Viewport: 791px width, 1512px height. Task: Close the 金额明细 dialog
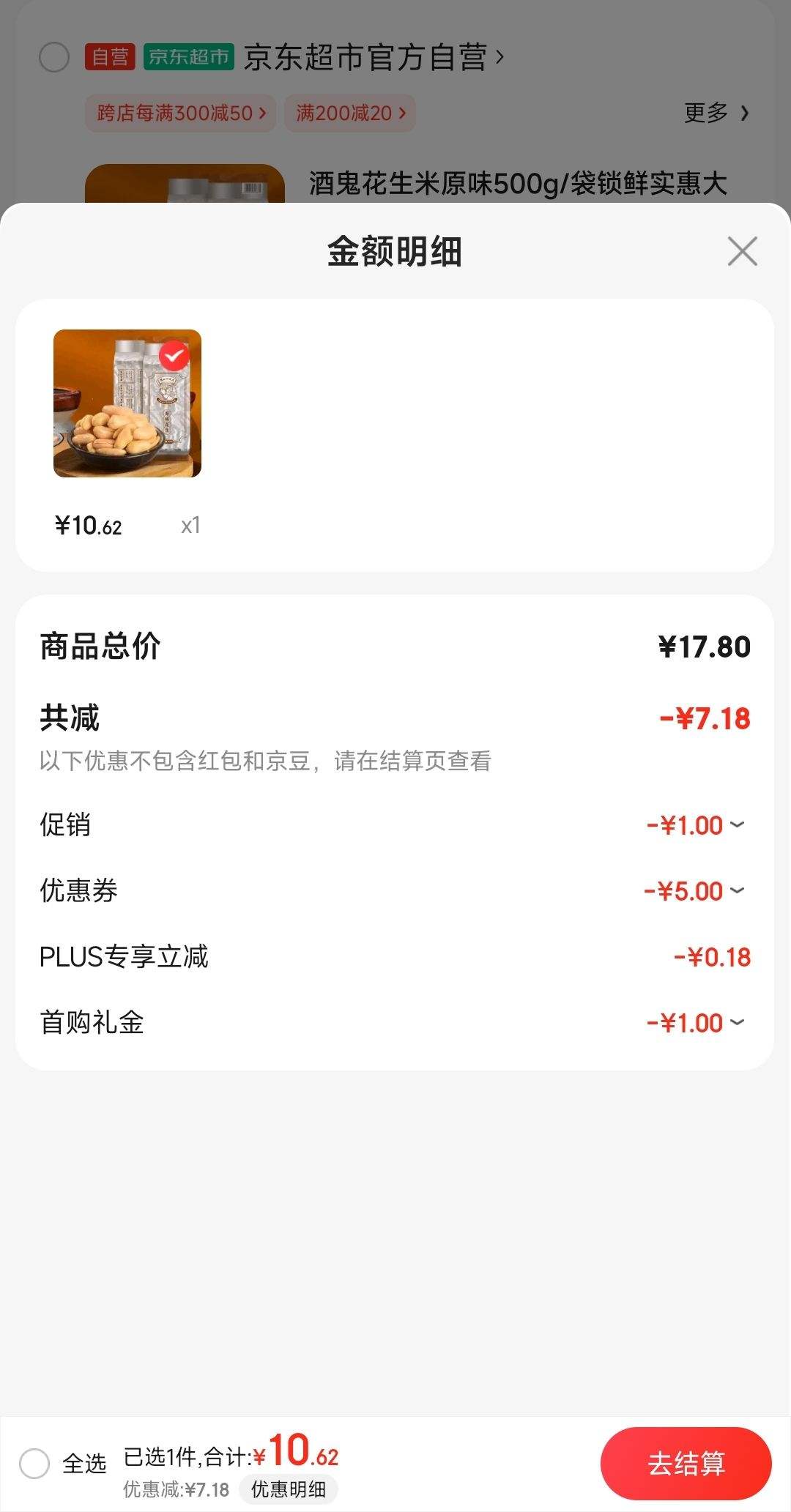(742, 251)
